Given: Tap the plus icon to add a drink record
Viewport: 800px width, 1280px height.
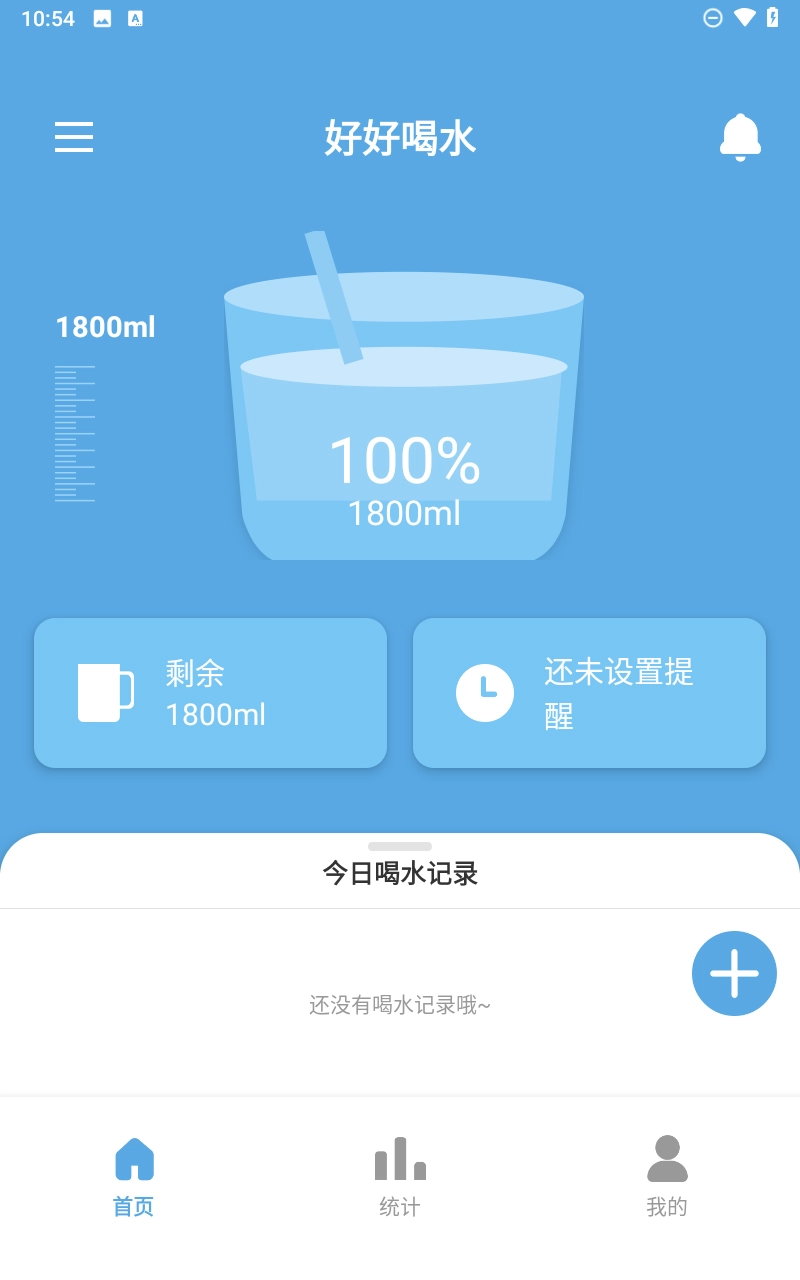Looking at the screenshot, I should point(734,973).
